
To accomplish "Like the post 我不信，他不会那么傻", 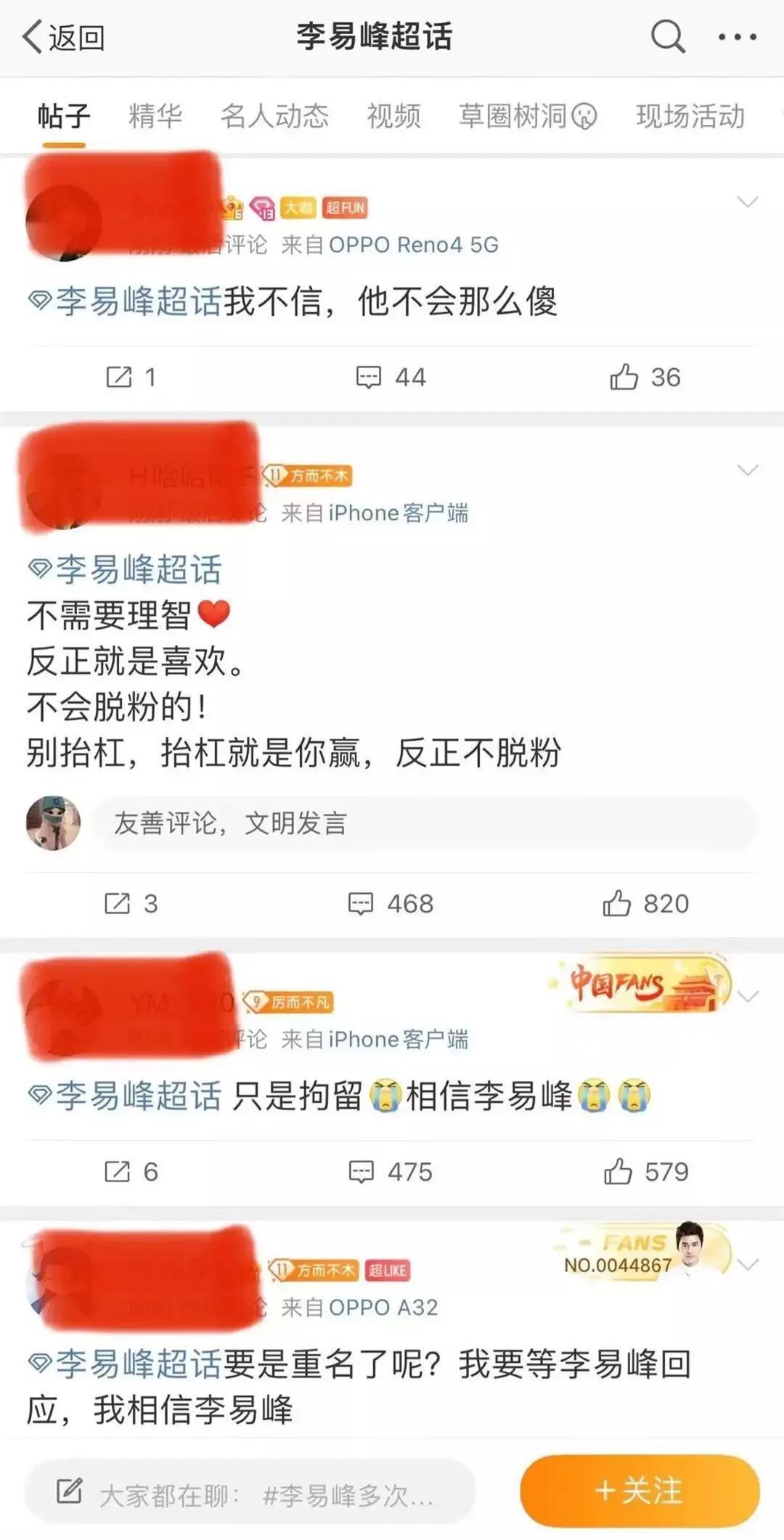I will [x=645, y=378].
